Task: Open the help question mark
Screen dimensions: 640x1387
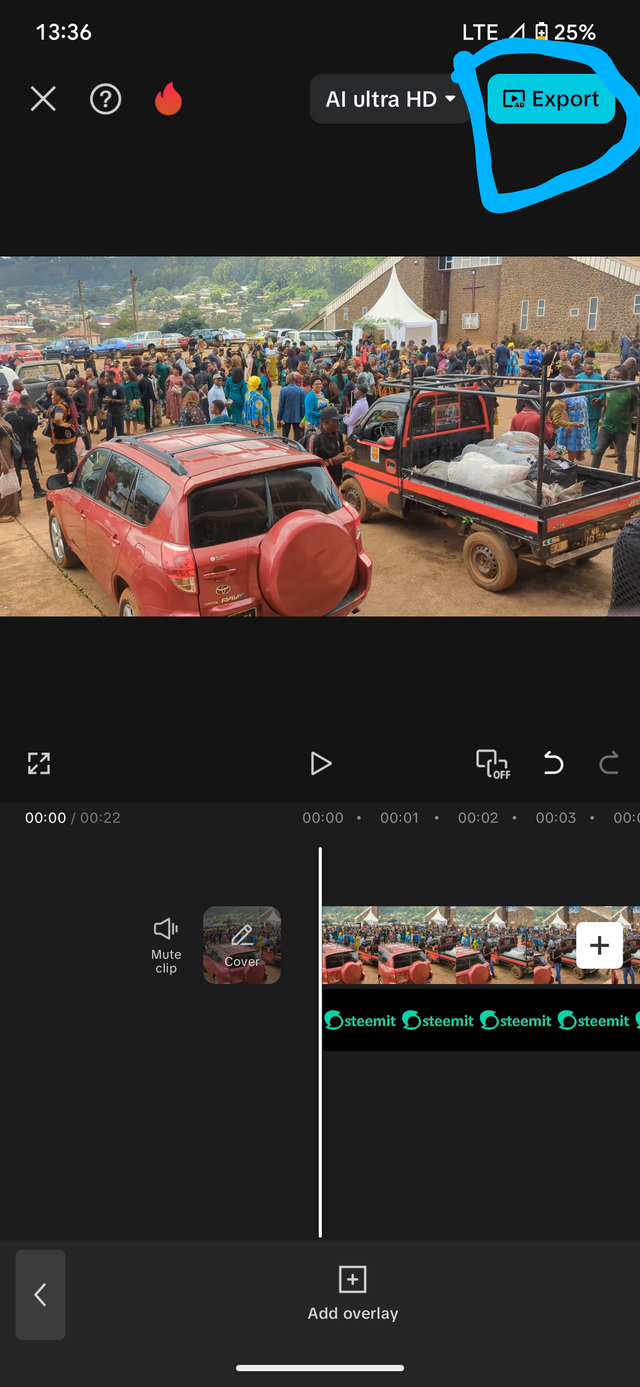Action: [x=105, y=99]
